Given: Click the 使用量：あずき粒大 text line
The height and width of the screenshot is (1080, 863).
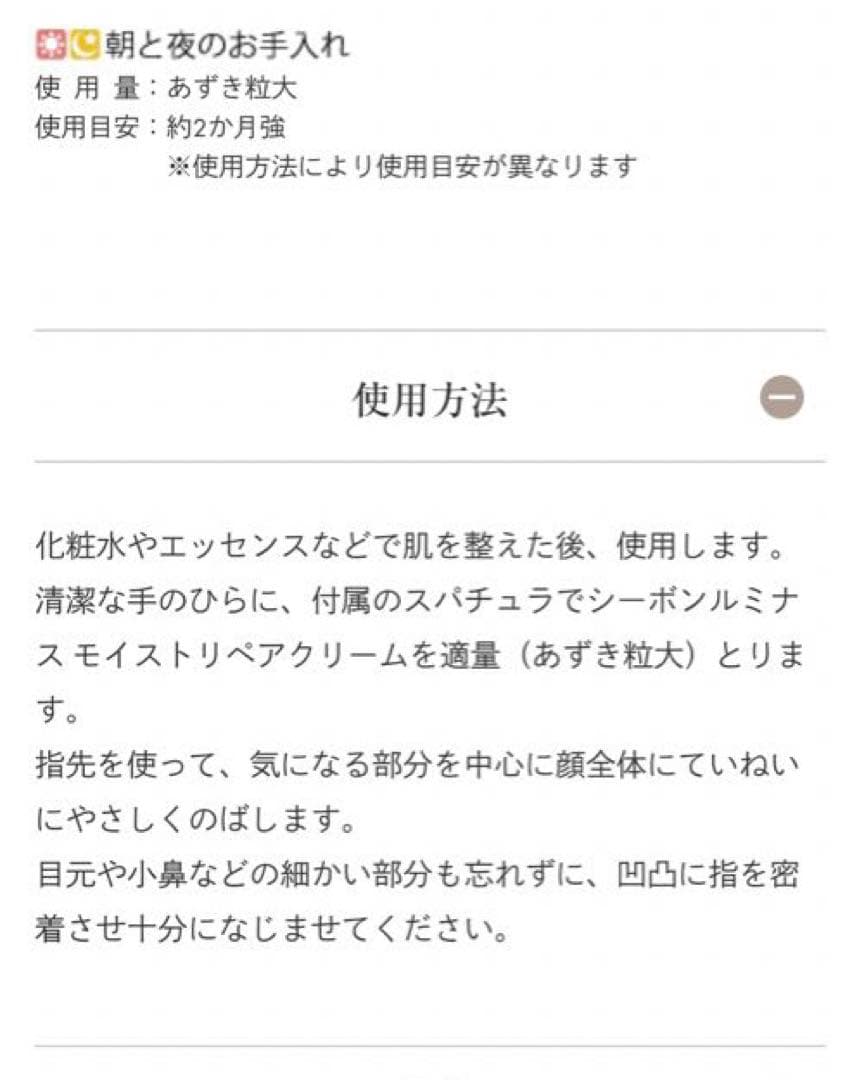Looking at the screenshot, I should pyautogui.click(x=170, y=88).
